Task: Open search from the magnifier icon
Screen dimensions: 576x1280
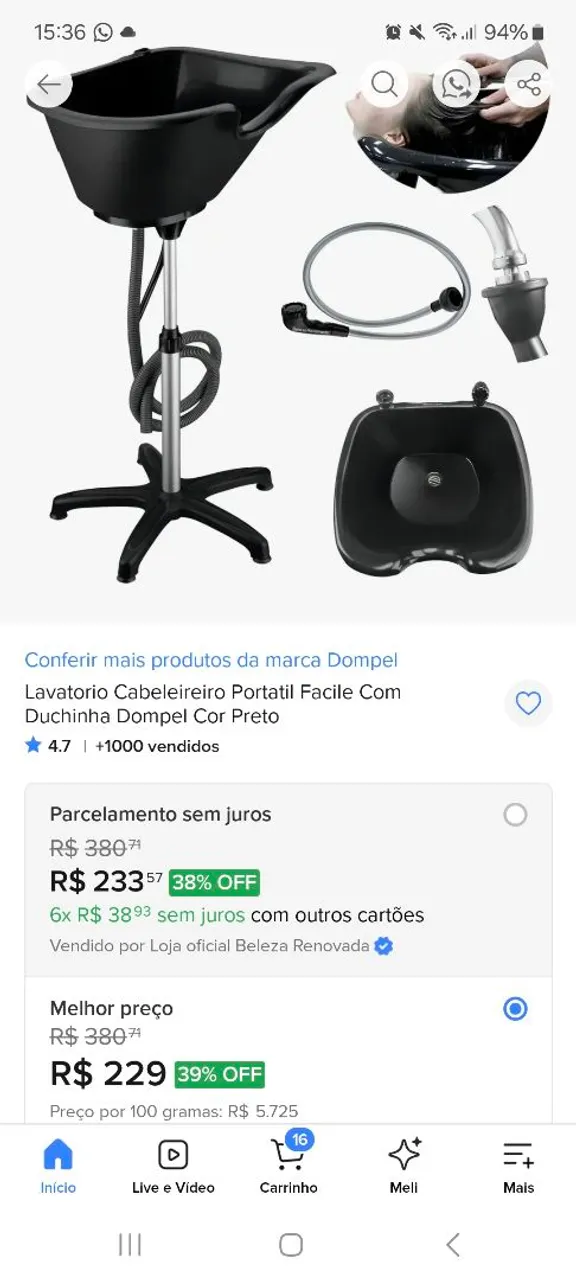Action: tap(384, 85)
